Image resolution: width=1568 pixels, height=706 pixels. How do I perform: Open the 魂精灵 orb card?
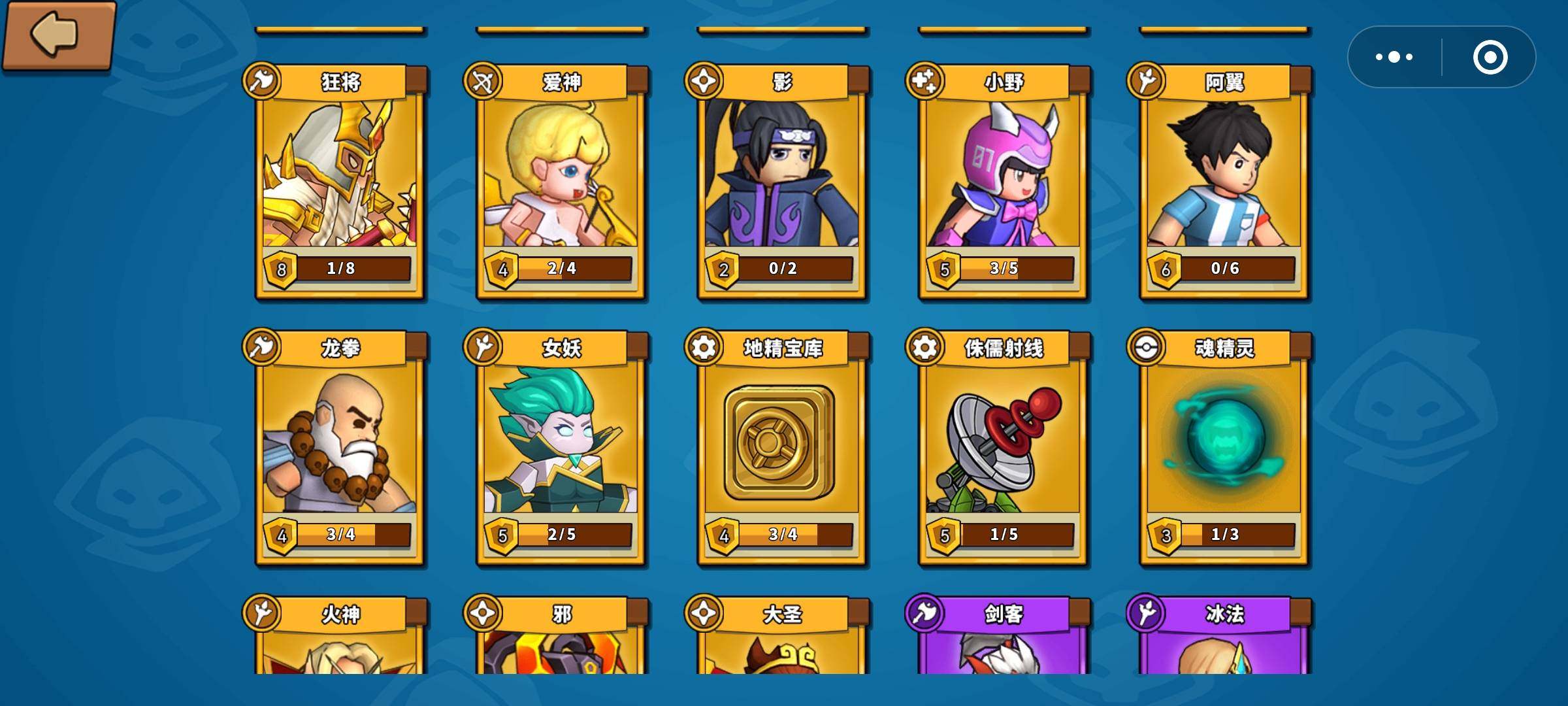pyautogui.click(x=1224, y=446)
